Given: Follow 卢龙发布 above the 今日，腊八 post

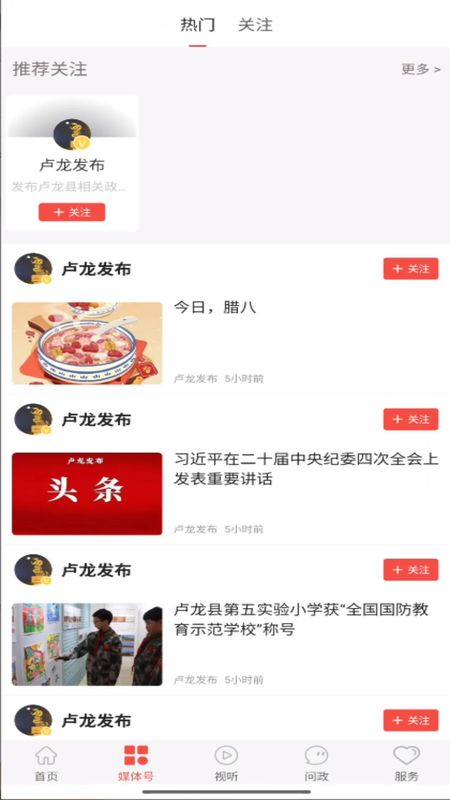Looking at the screenshot, I should pos(411,268).
